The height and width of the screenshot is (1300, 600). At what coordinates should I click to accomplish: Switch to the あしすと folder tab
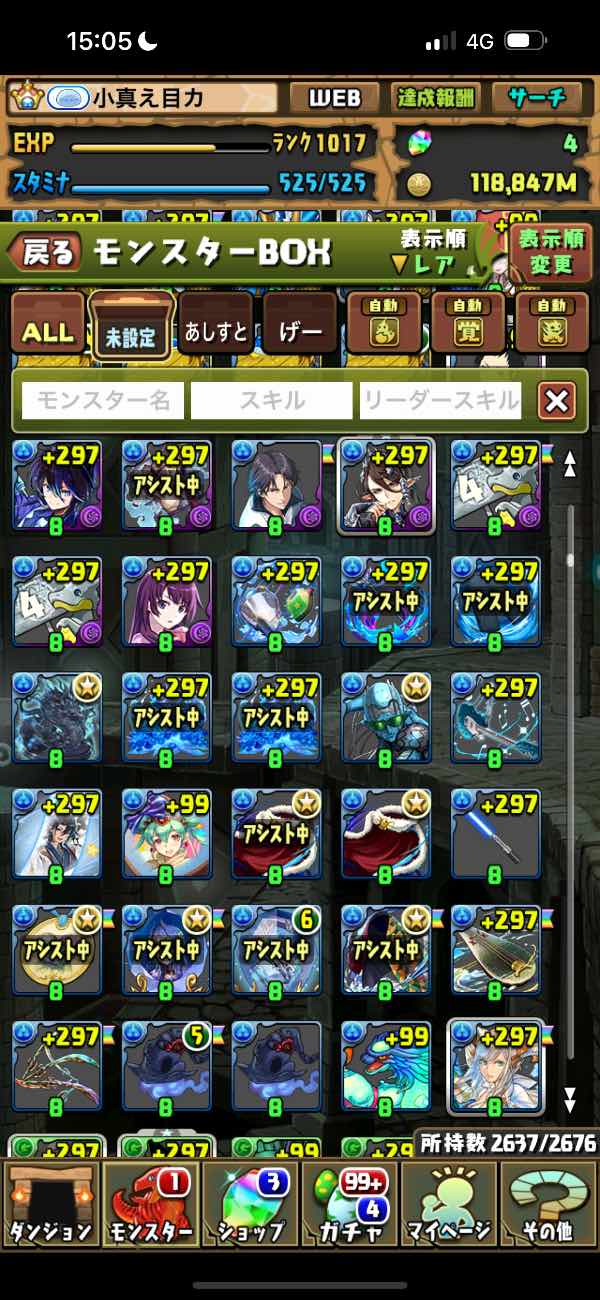coord(215,331)
